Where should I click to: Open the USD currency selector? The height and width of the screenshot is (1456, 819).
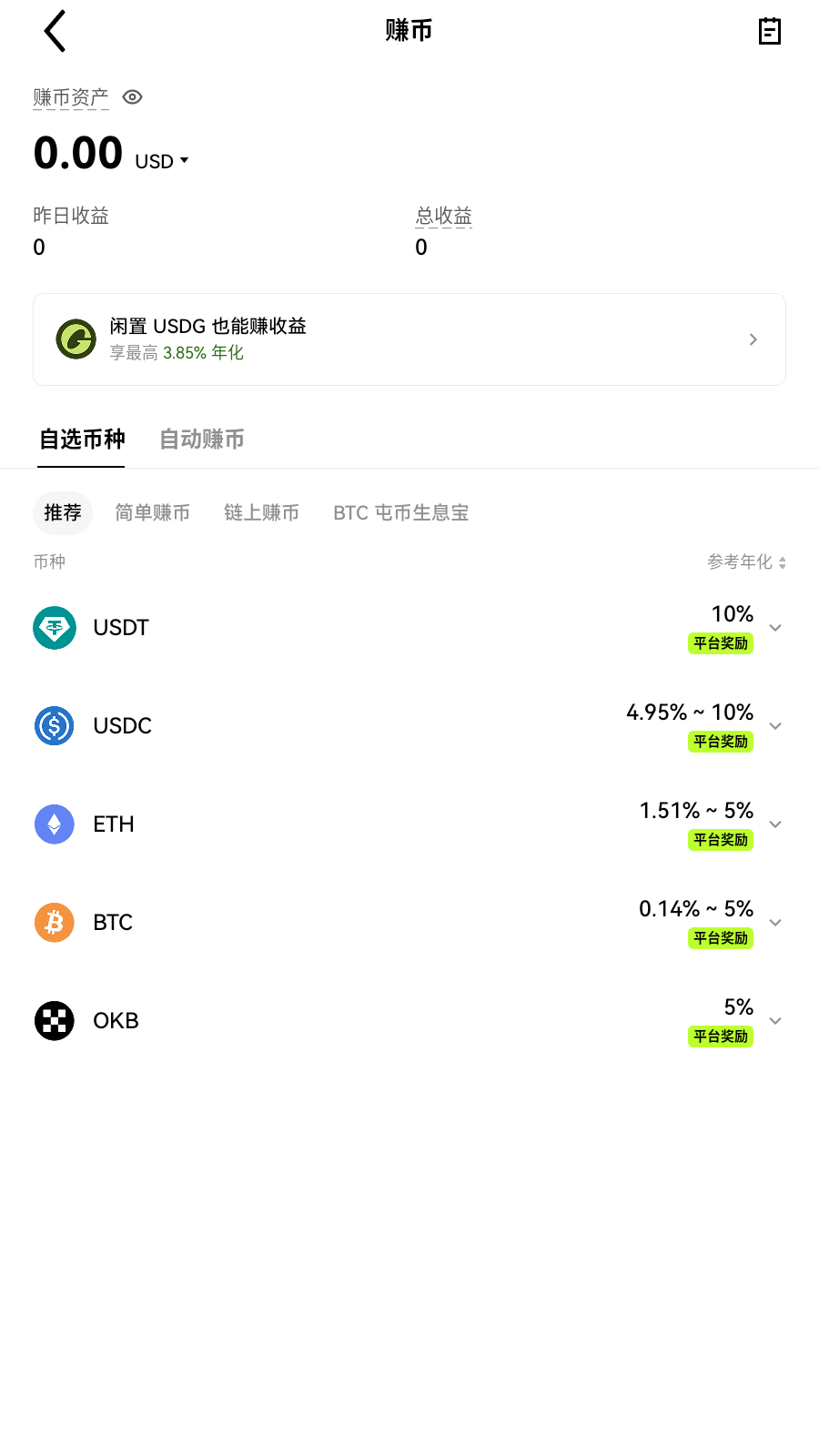(x=162, y=161)
